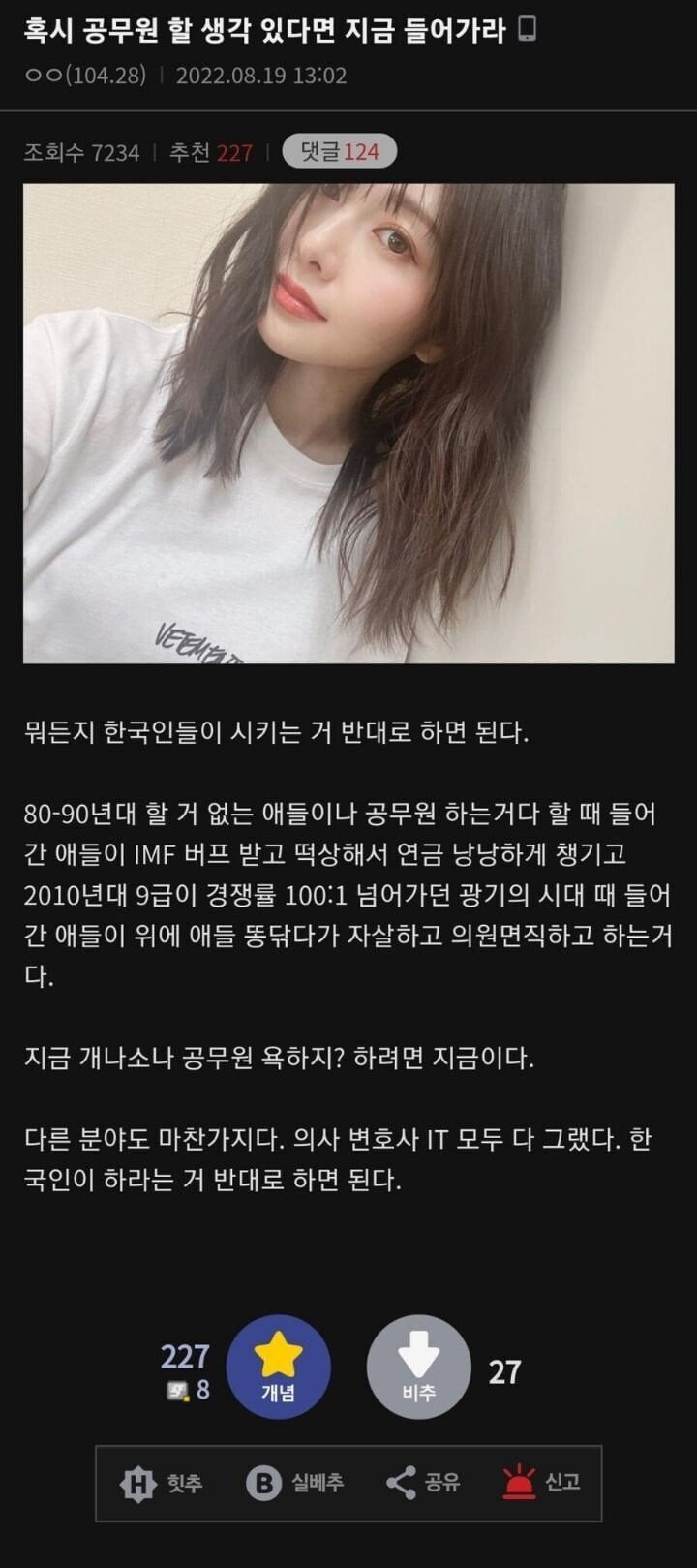The height and width of the screenshot is (1568, 697).
Task: Share this post via 공유
Action: click(x=423, y=1483)
